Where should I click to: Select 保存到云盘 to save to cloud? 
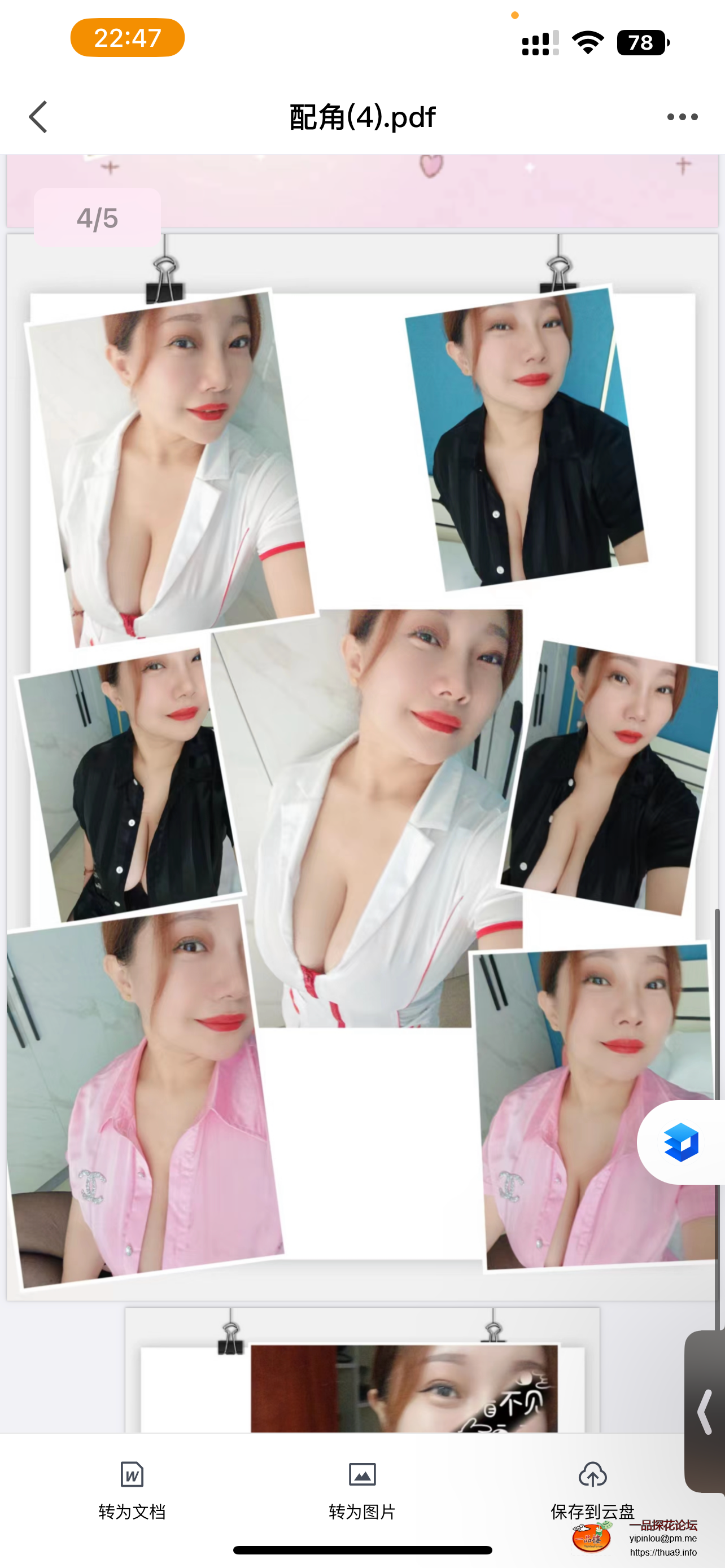point(592,1511)
